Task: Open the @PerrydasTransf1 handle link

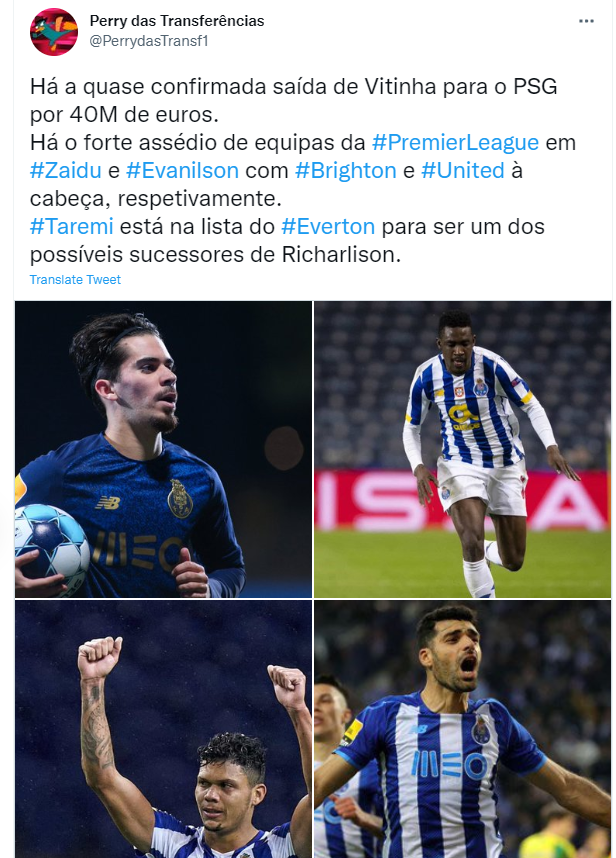Action: coord(148,41)
